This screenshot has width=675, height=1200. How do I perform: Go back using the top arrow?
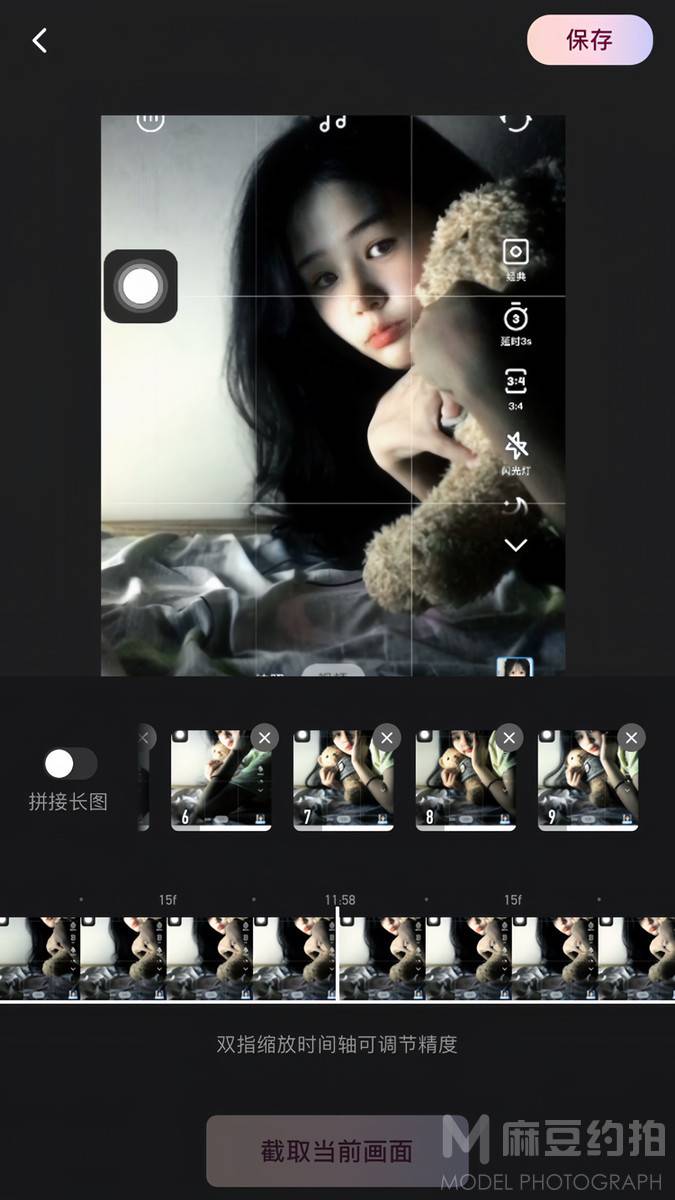click(x=40, y=41)
